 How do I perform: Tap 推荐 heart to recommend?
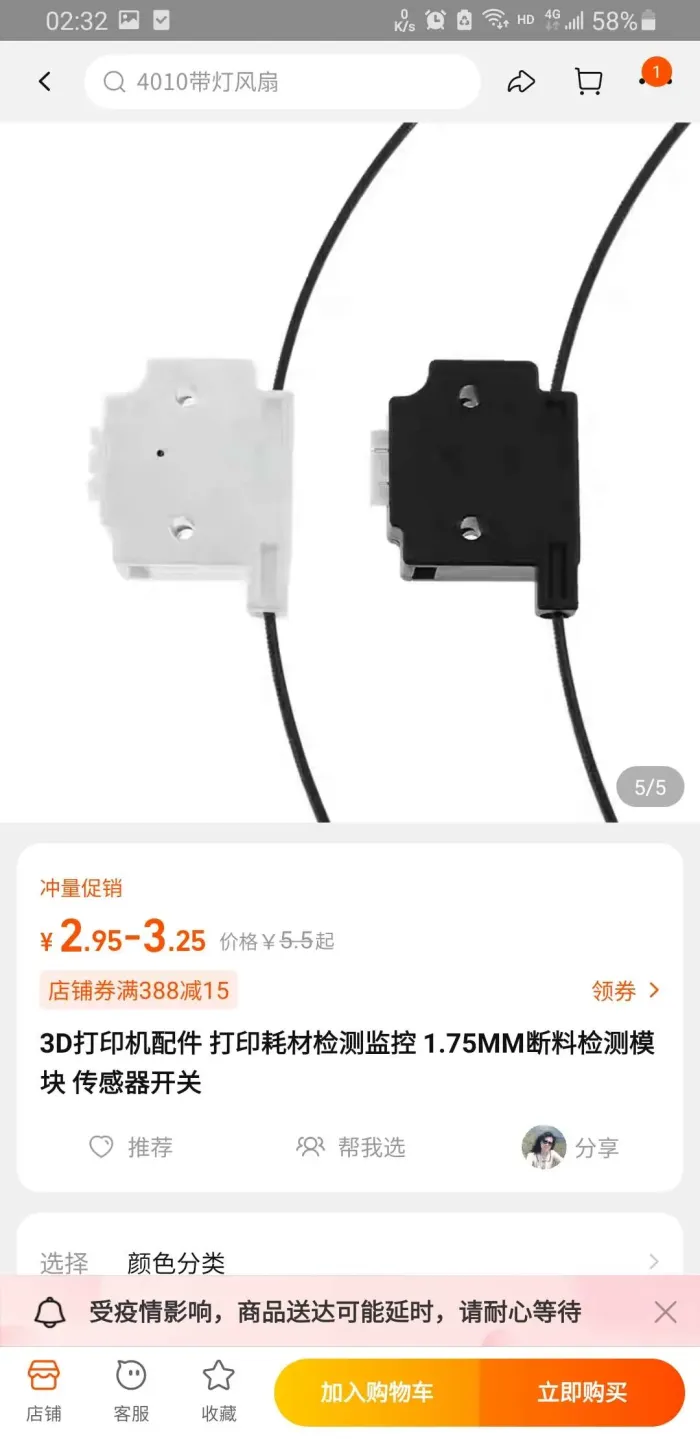point(131,1147)
